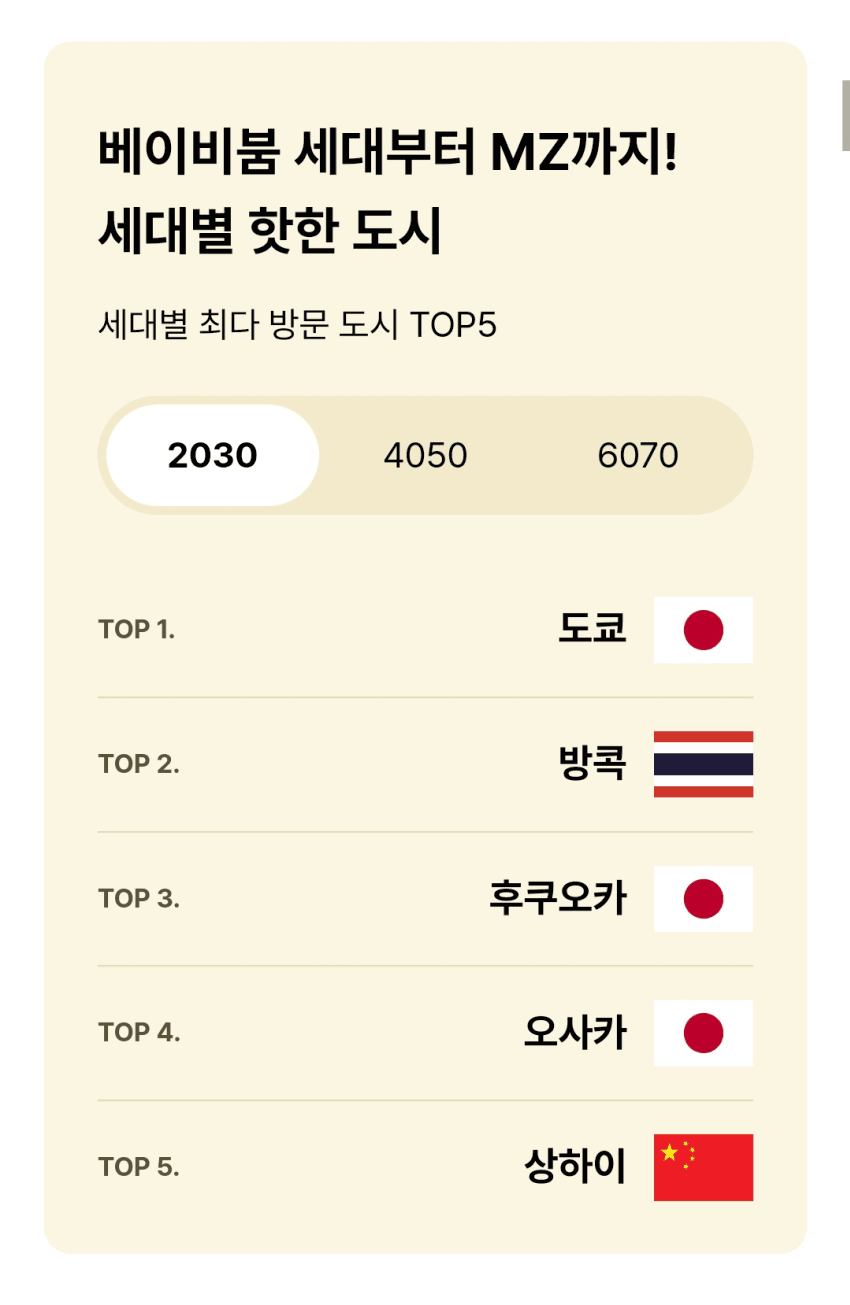Viewport: 850px width, 1305px height.
Task: Select the 2030 tab
Action: pos(212,455)
